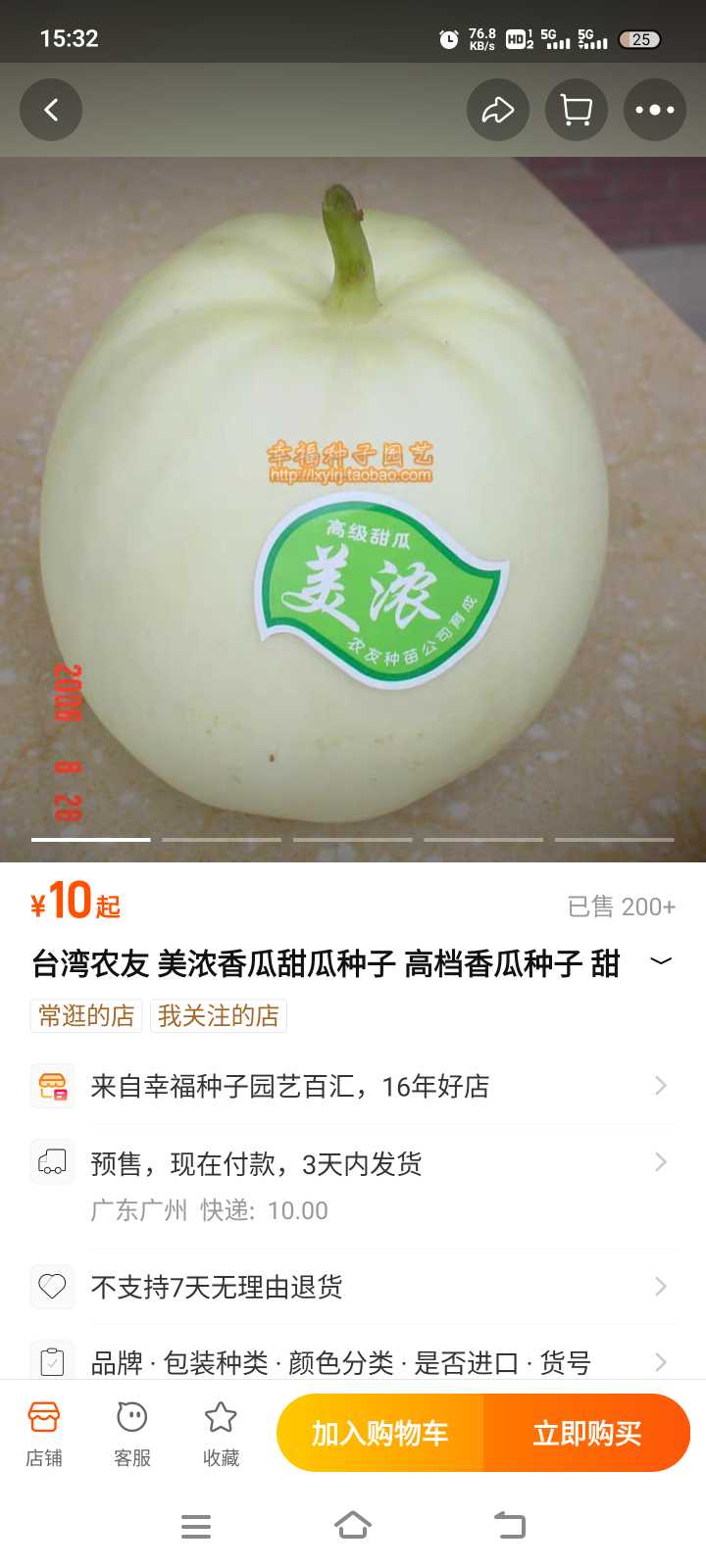Open the 品牌 · 包装种类 specifications row
This screenshot has width=706, height=1568.
[x=353, y=1361]
